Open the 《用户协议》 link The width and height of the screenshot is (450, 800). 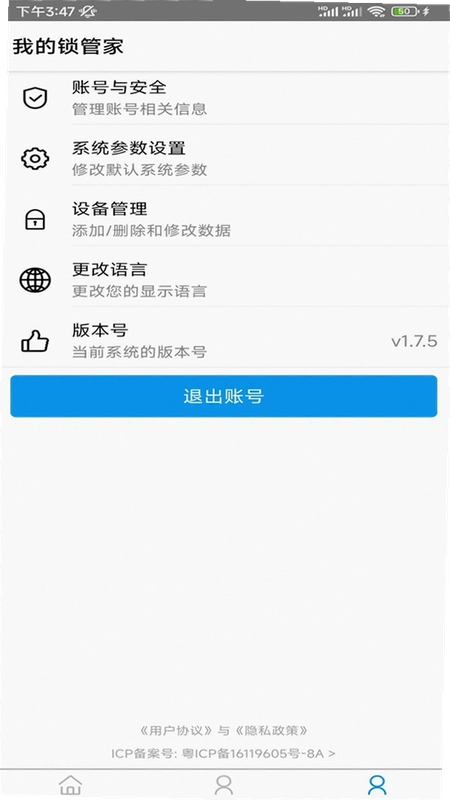(x=176, y=731)
